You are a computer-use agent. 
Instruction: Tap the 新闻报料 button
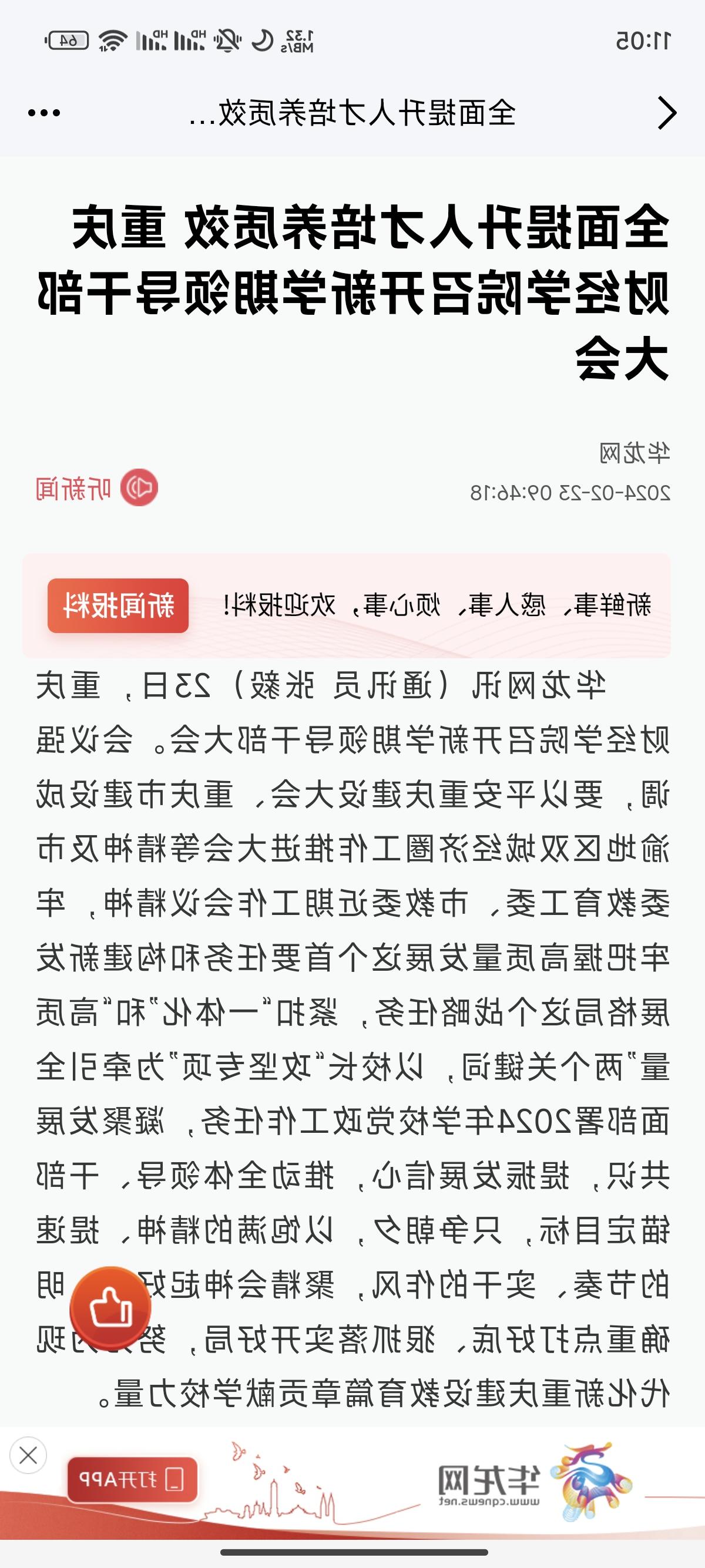[x=118, y=605]
